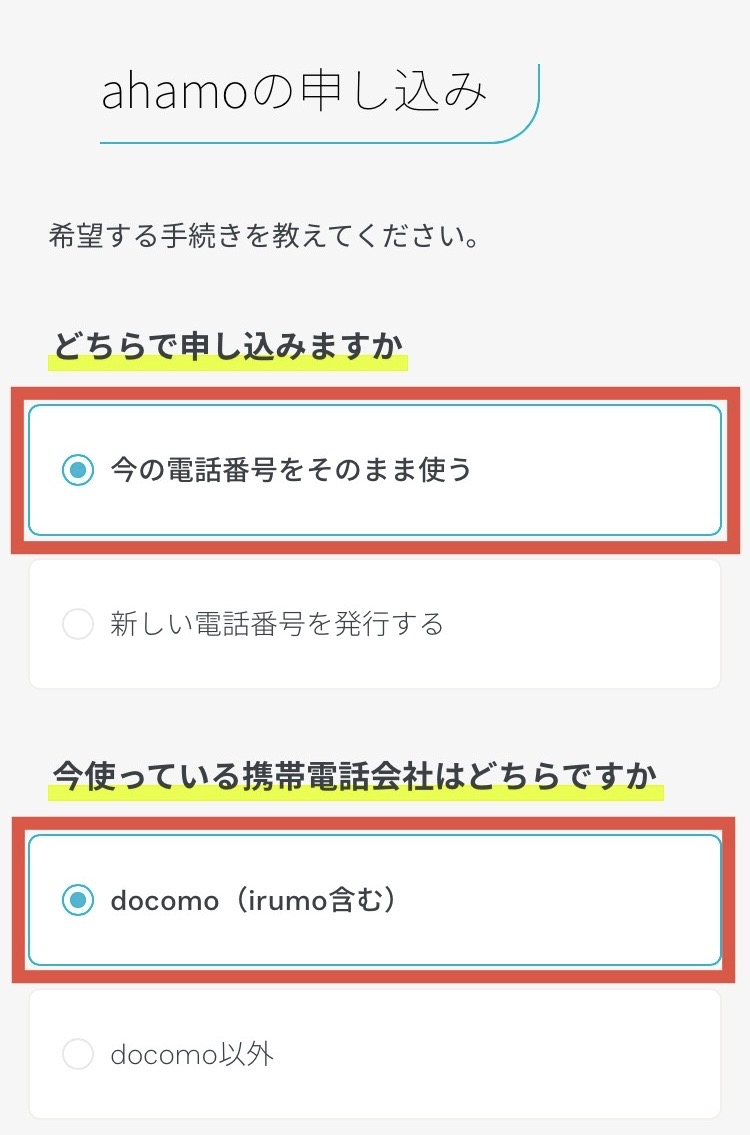Select the docomo以外 radio button
Image resolution: width=750 pixels, height=1135 pixels.
[78, 1053]
